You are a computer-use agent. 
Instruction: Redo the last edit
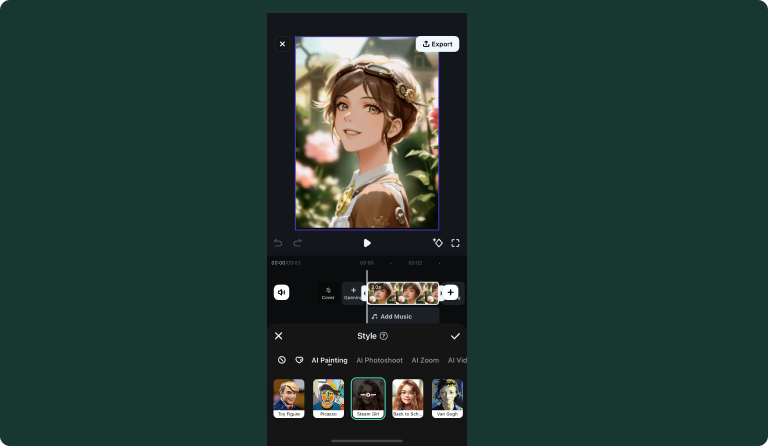tap(297, 243)
